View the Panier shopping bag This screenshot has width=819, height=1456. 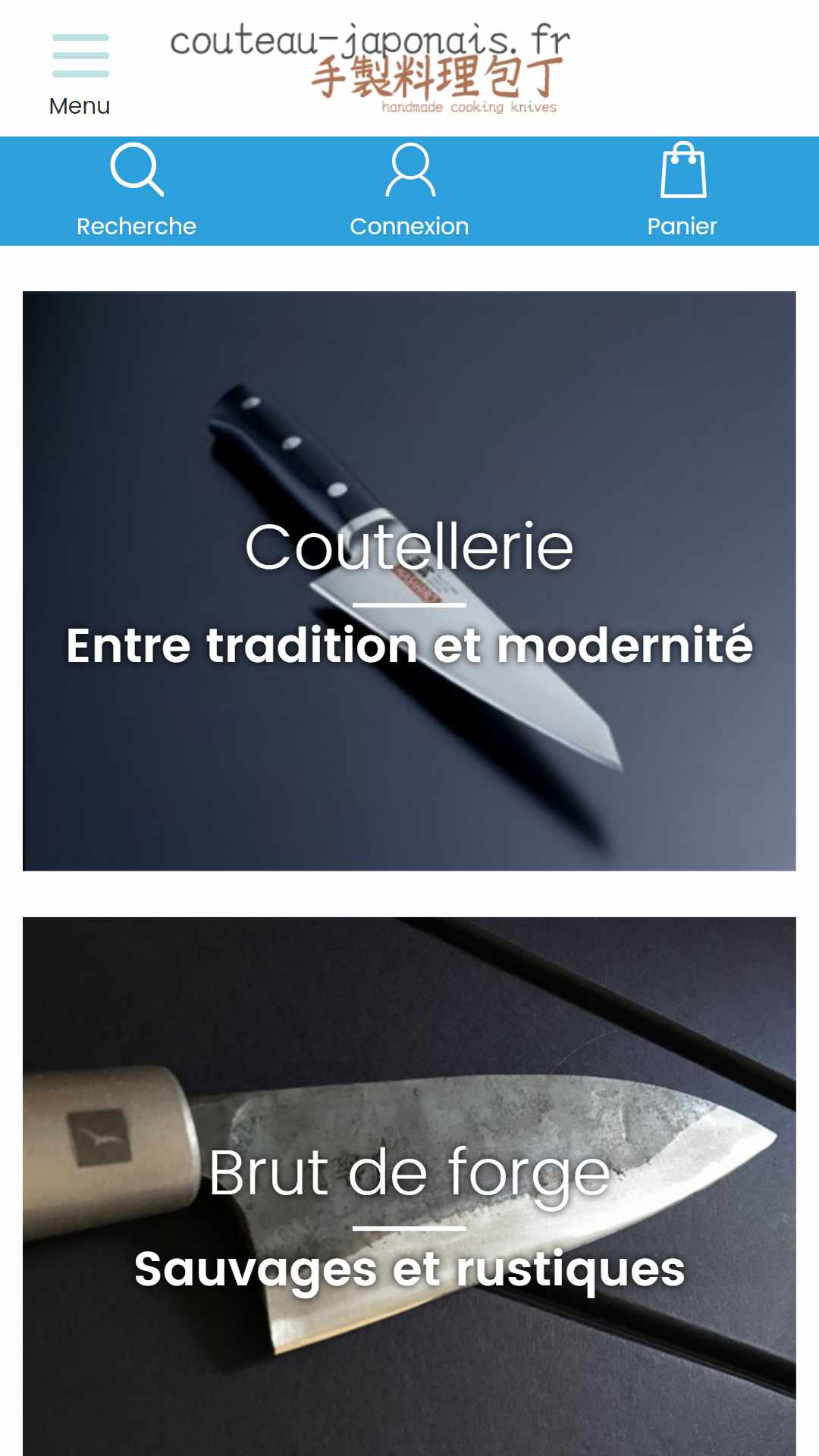tap(682, 191)
